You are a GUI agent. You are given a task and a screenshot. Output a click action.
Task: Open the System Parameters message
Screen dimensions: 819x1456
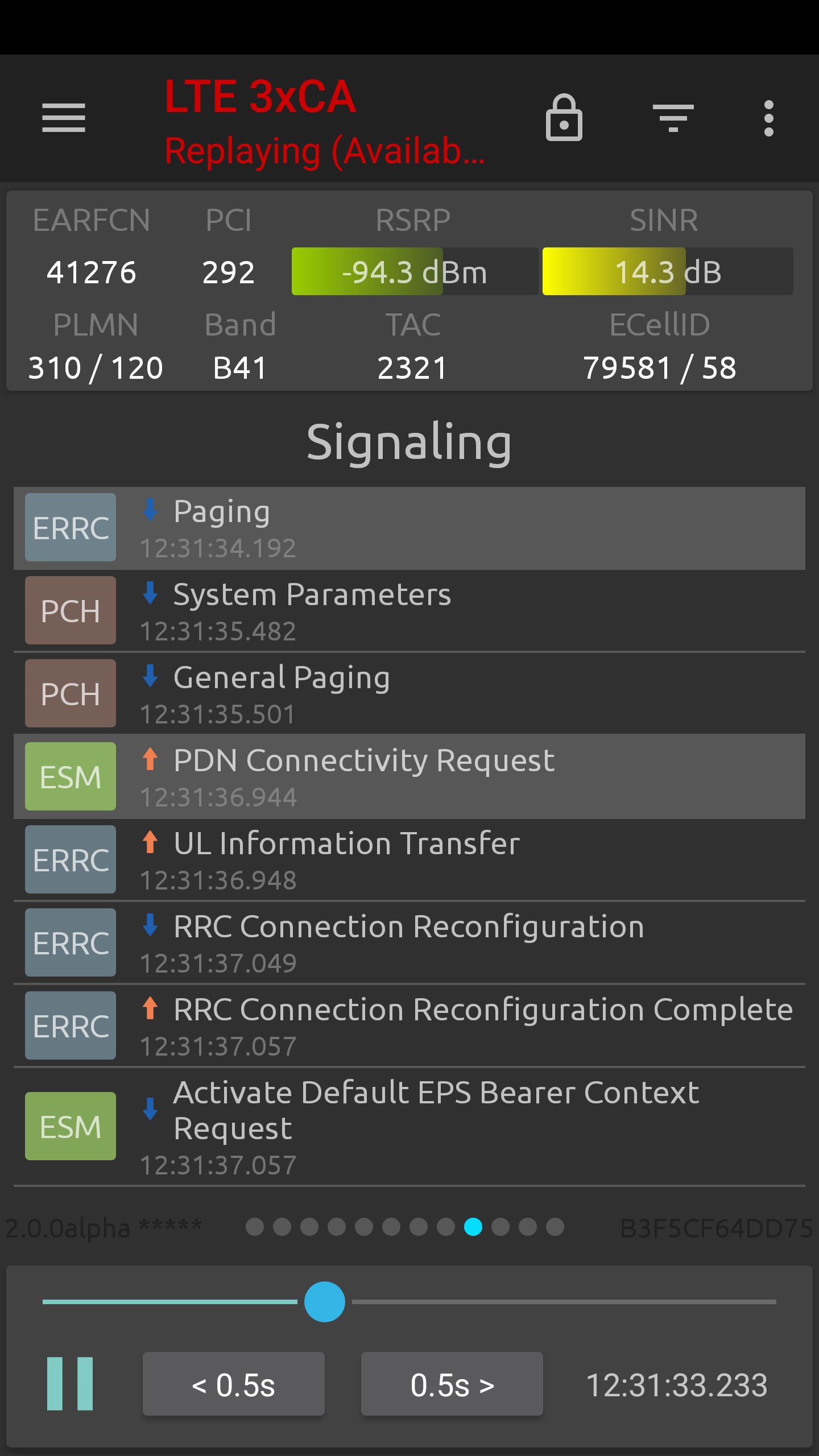point(409,611)
